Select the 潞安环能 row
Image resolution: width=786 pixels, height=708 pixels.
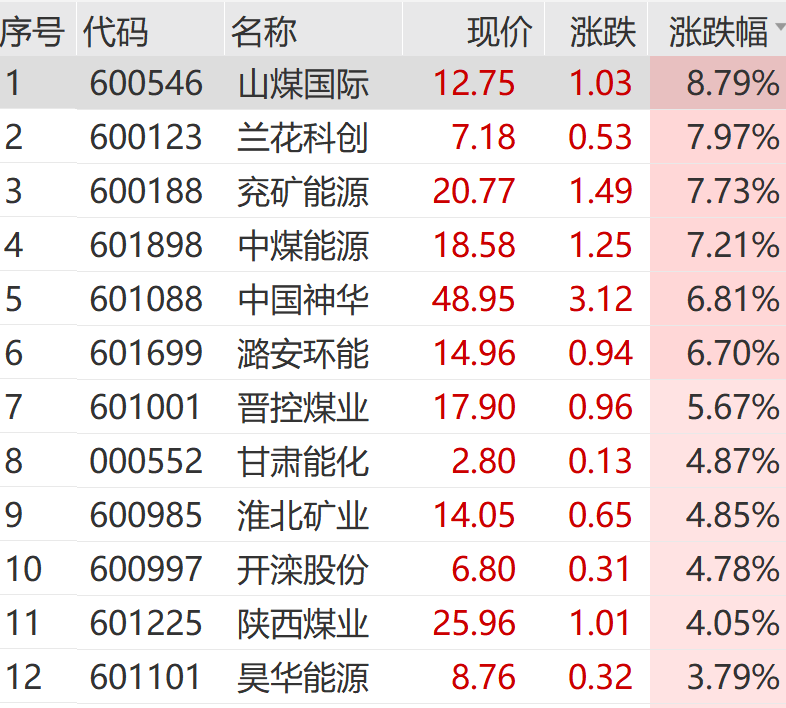[304, 353]
